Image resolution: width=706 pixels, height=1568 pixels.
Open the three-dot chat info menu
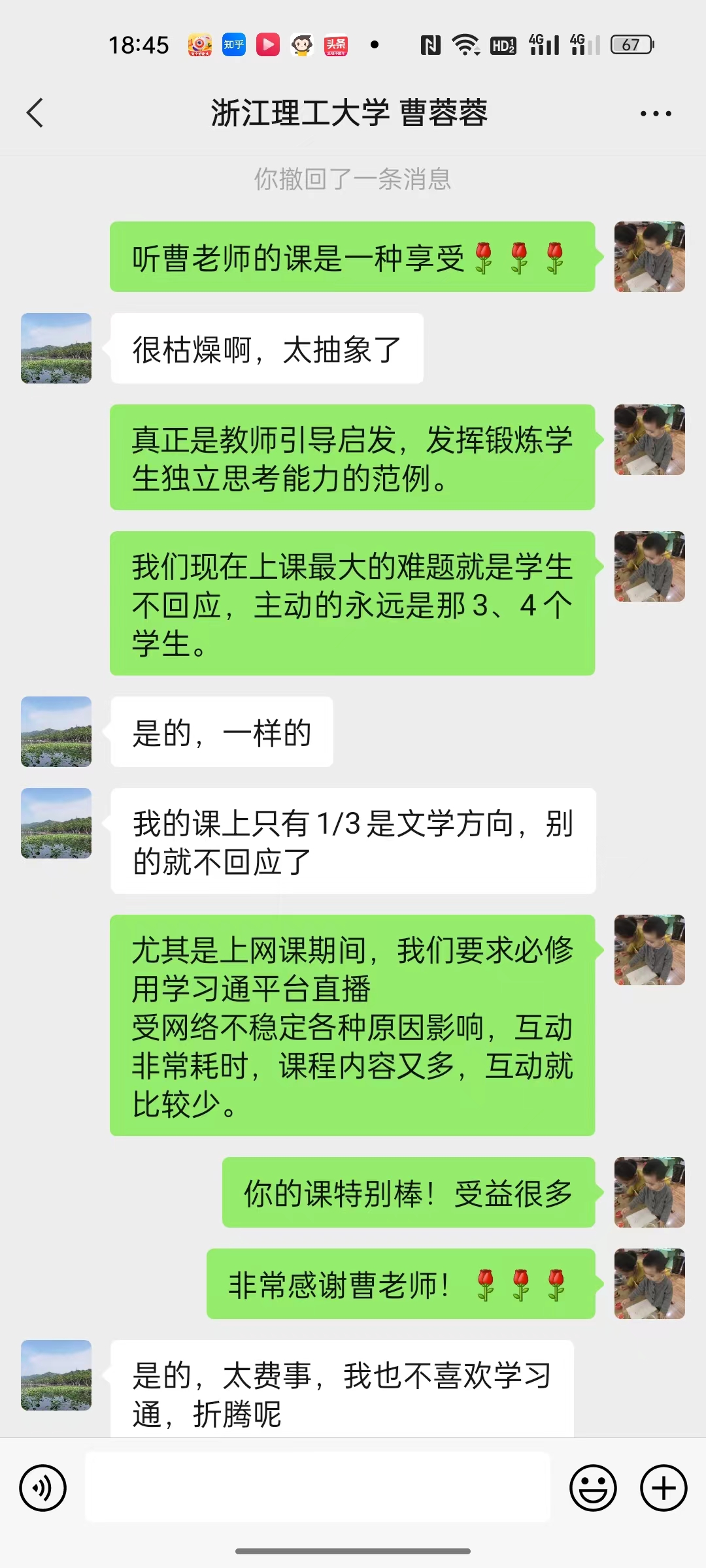(655, 113)
